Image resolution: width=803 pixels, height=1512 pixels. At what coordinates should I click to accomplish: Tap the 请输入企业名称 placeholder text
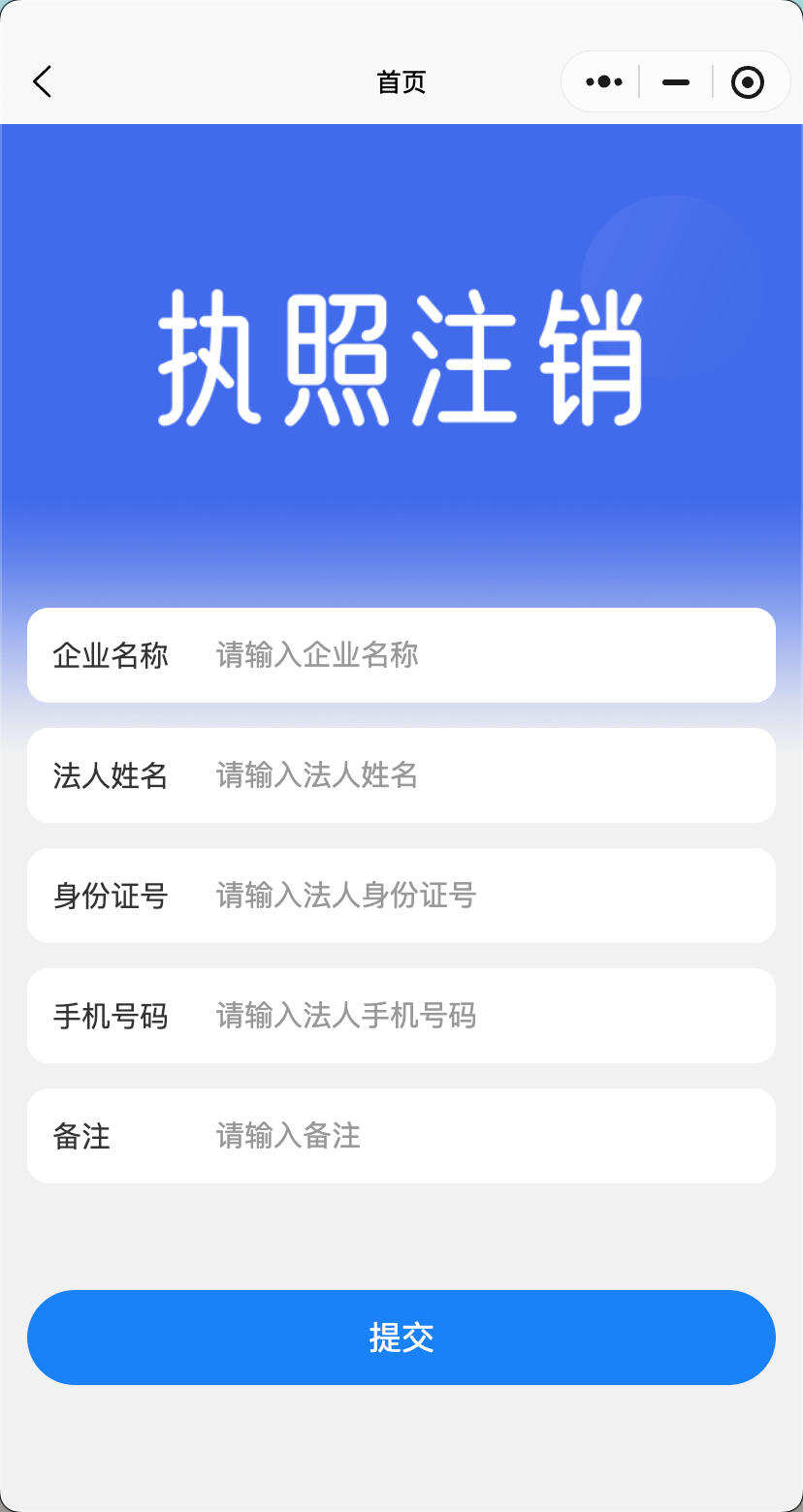click(313, 654)
